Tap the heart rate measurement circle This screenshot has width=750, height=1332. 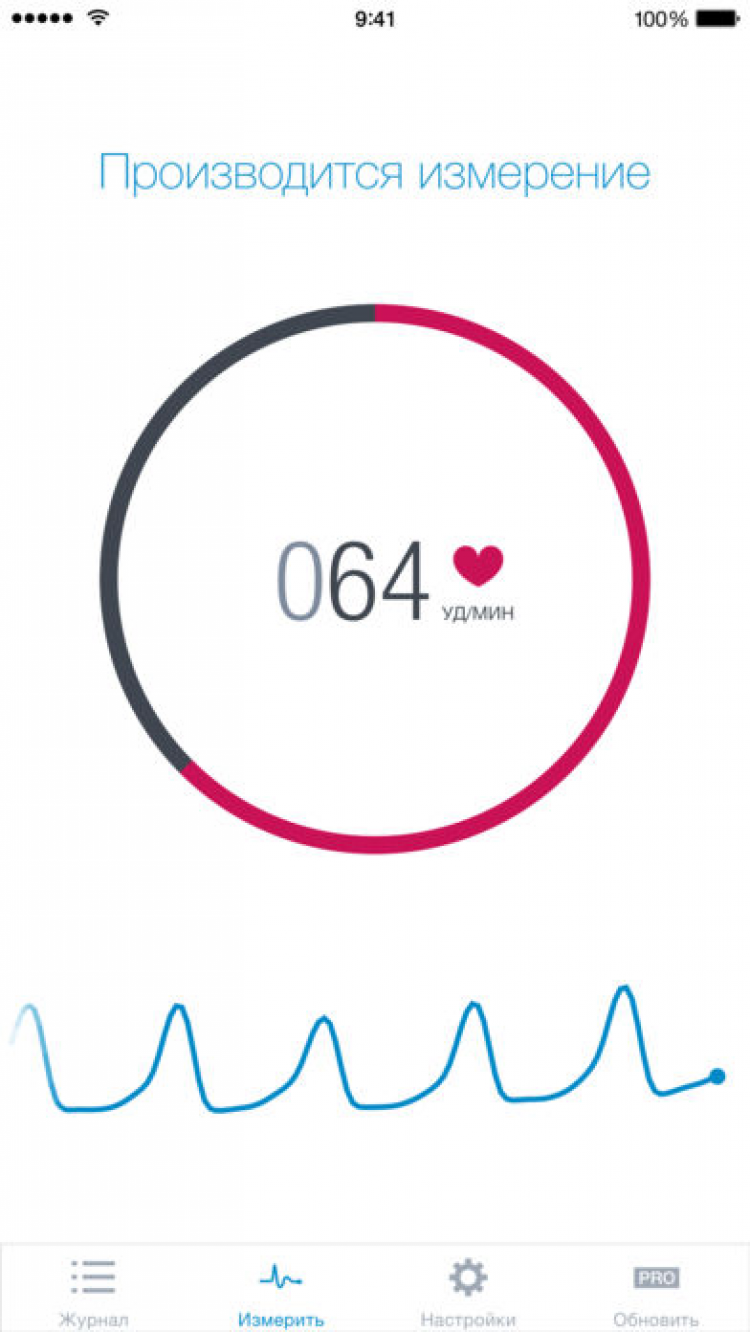tap(375, 578)
